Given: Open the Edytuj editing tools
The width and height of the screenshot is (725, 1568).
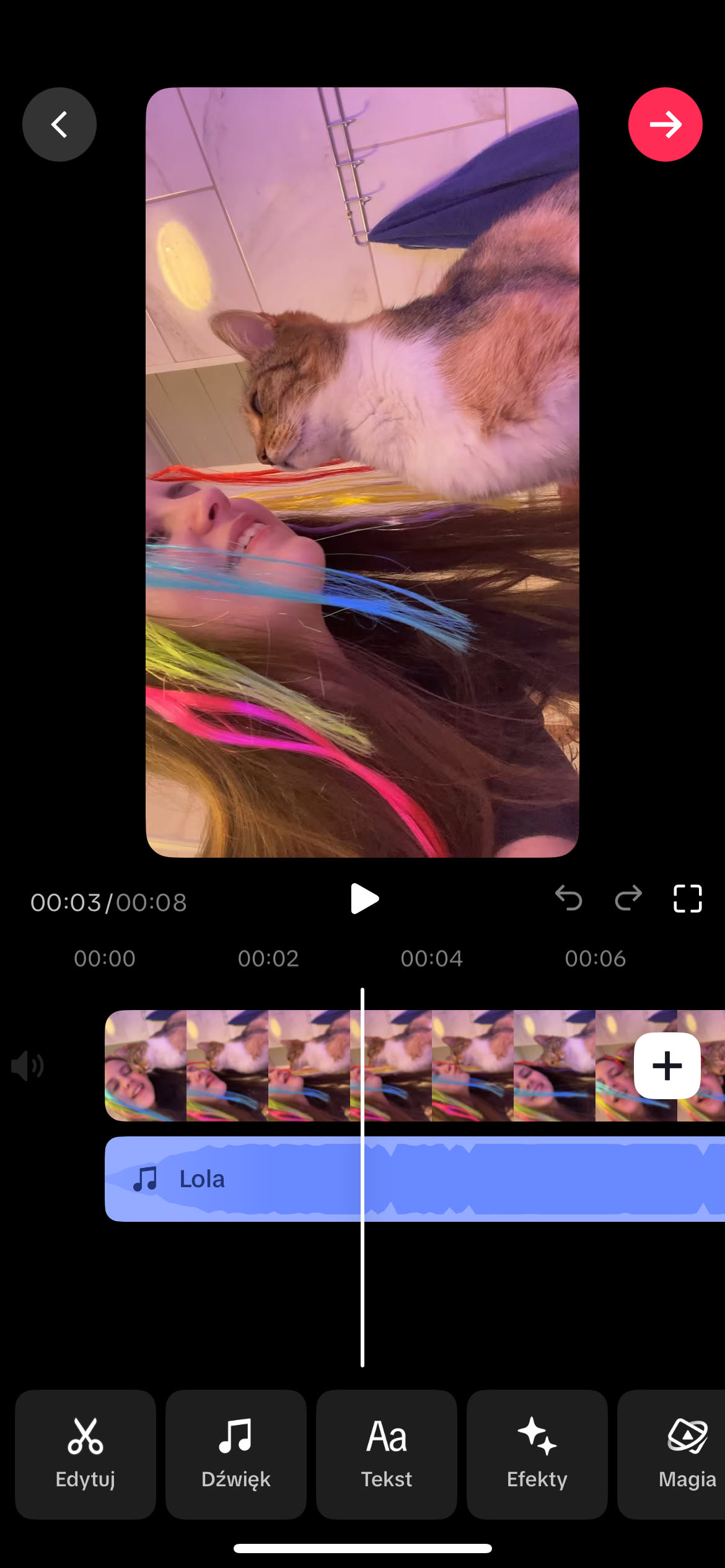Looking at the screenshot, I should coord(86,1453).
